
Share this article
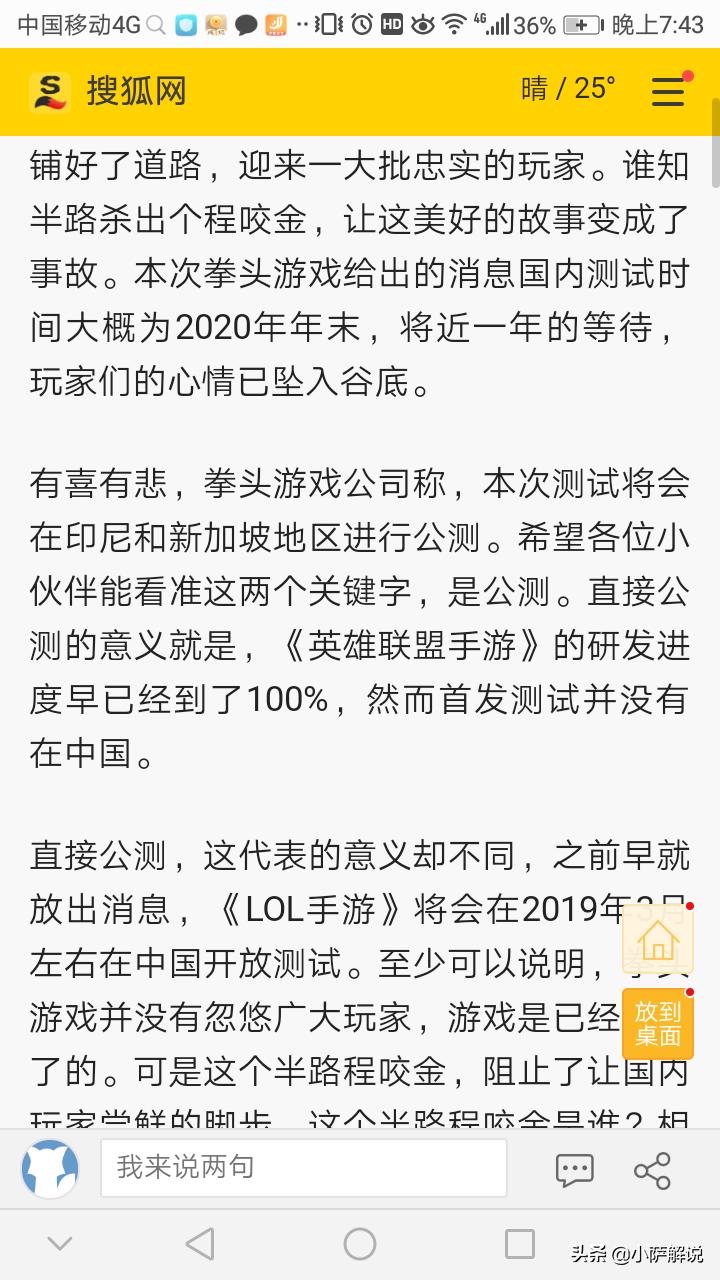point(652,1169)
